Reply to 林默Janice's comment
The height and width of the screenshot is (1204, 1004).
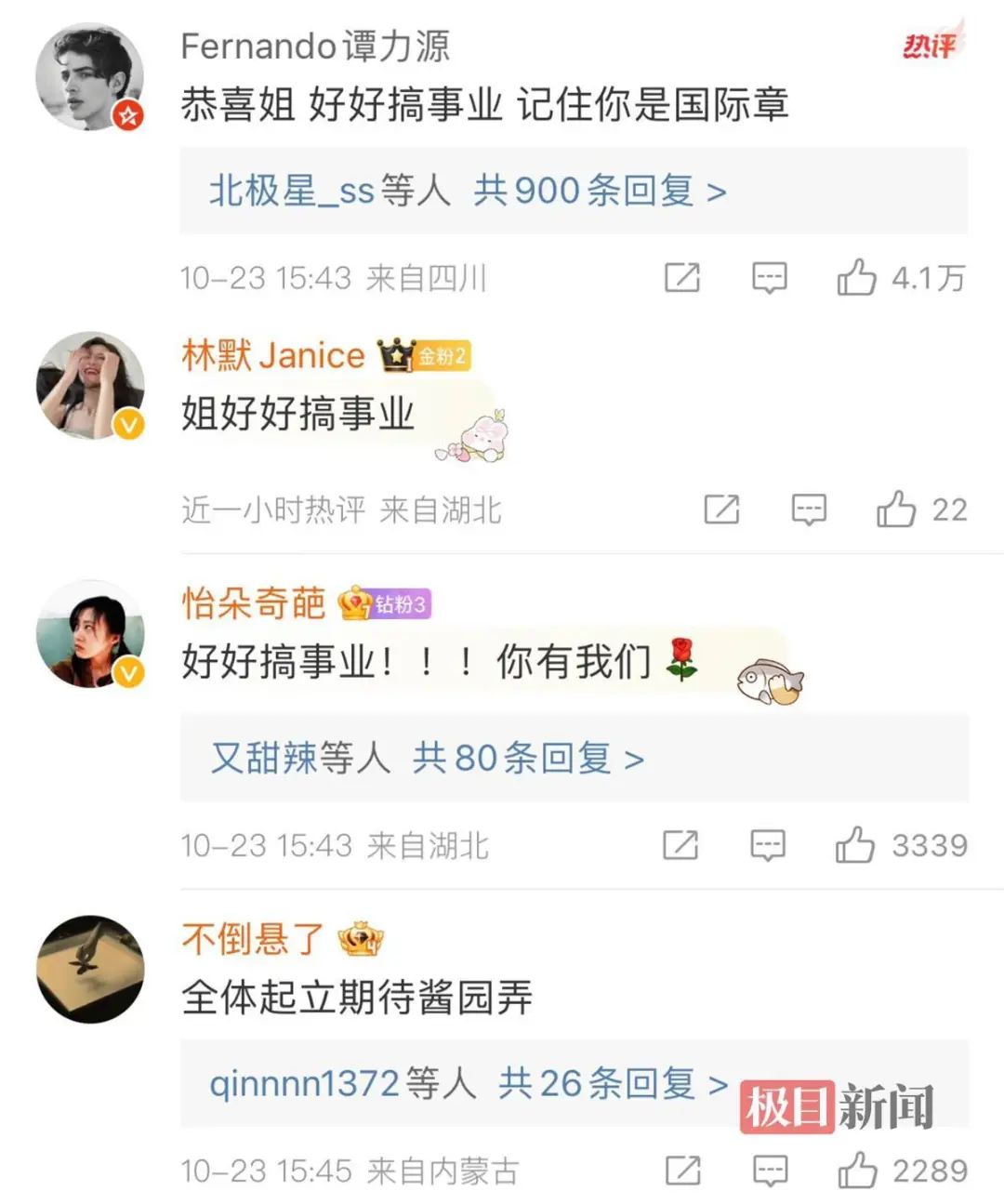coord(809,509)
